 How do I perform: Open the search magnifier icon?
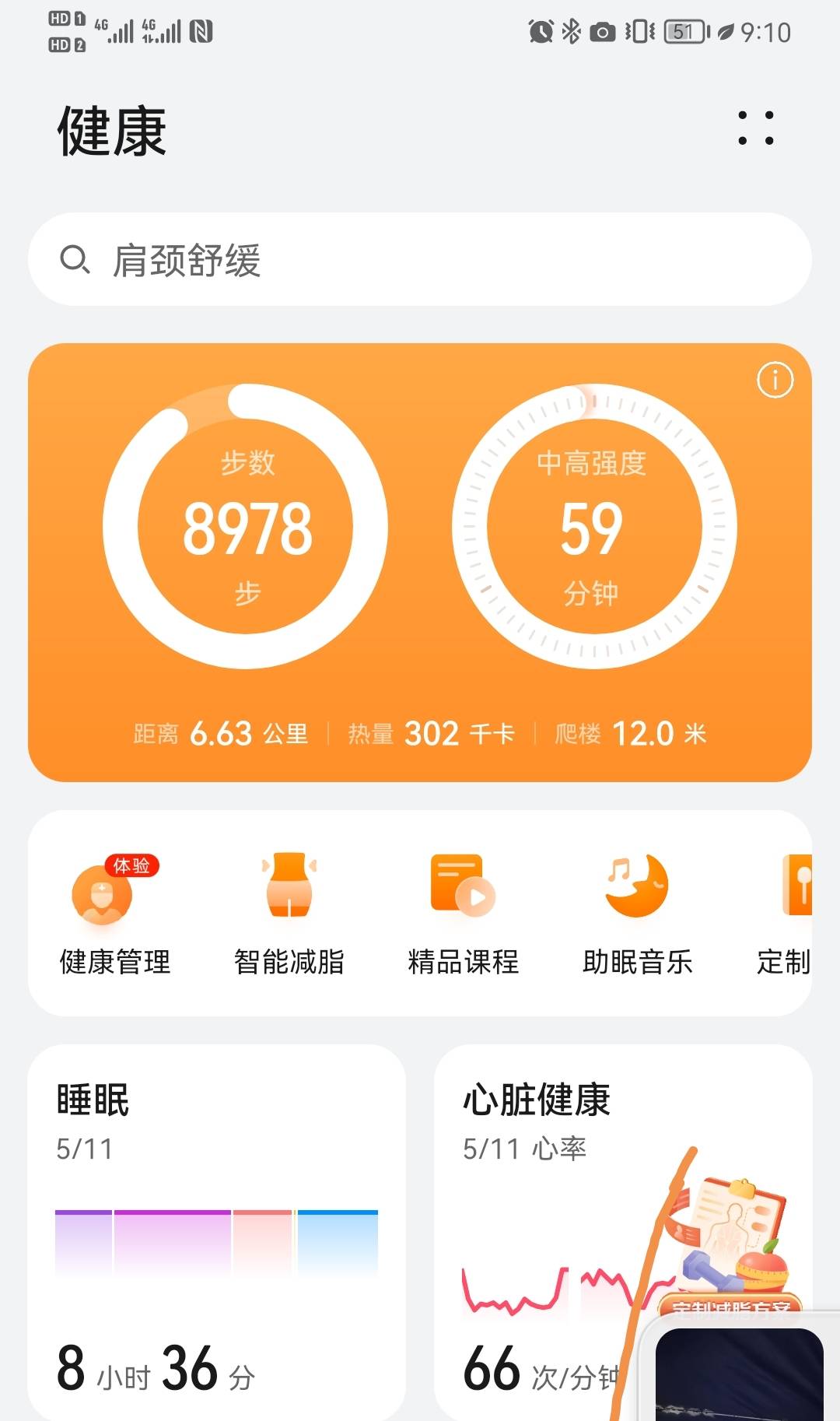pyautogui.click(x=75, y=259)
